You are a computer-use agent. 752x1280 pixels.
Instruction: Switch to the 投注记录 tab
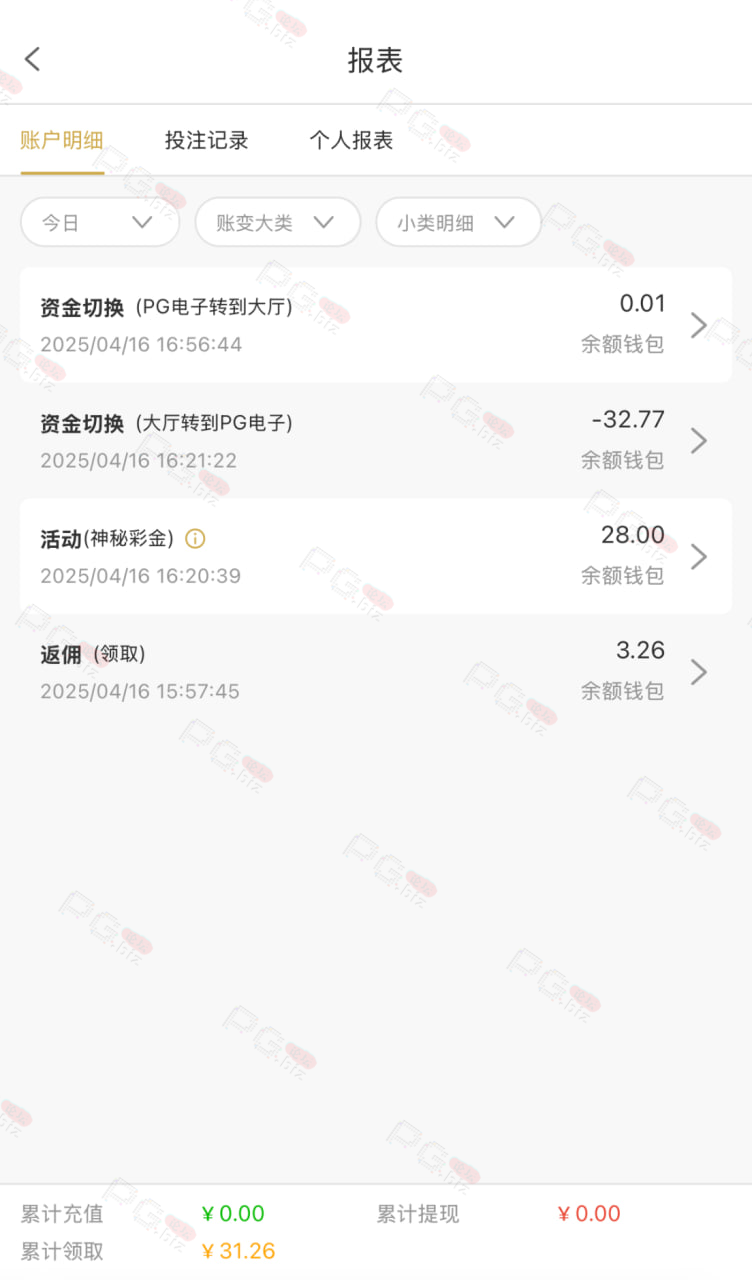tap(206, 141)
